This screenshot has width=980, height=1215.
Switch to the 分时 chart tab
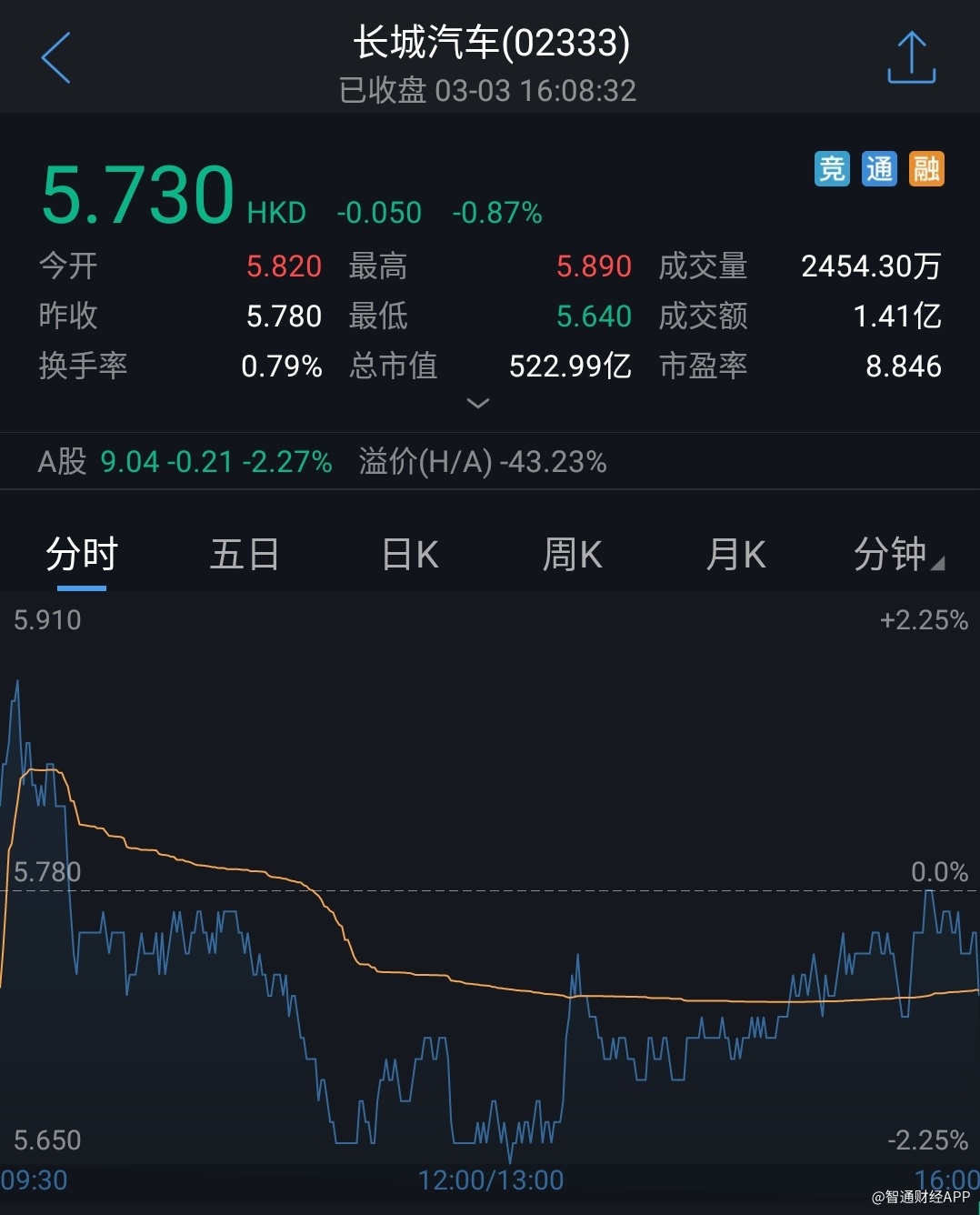(x=82, y=554)
